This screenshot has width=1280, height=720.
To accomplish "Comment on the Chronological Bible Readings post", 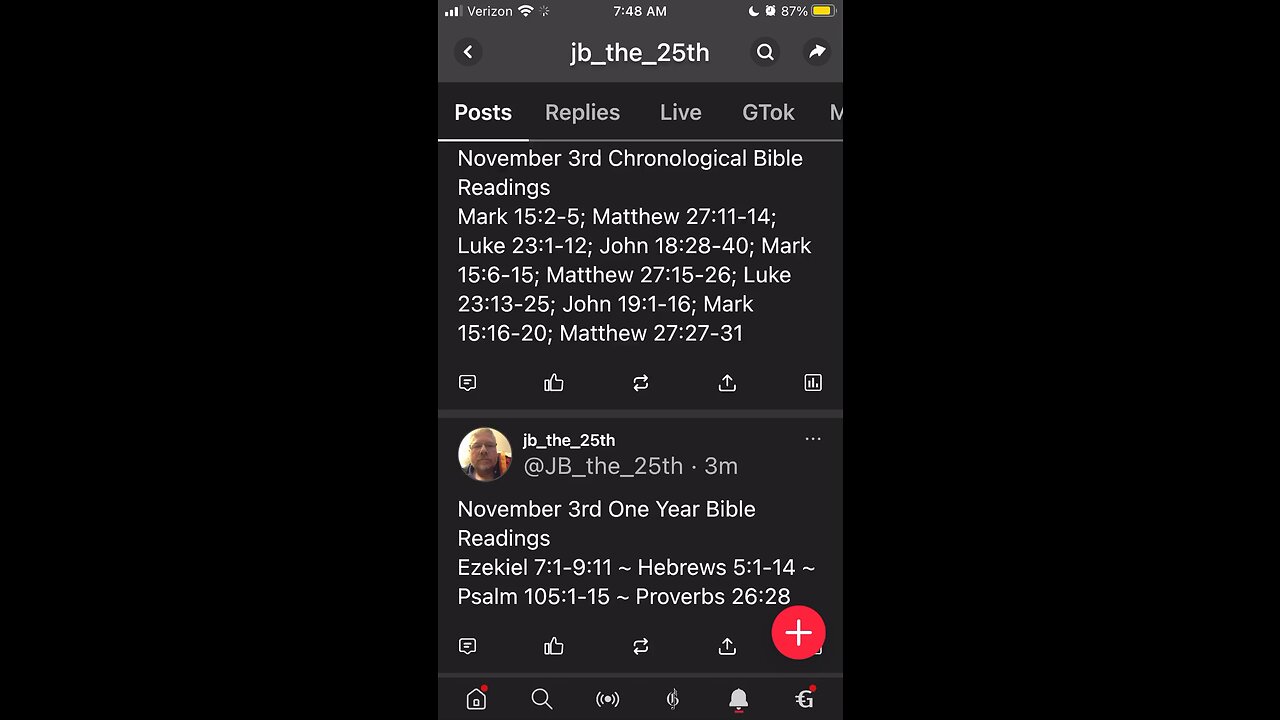I will pyautogui.click(x=467, y=383).
